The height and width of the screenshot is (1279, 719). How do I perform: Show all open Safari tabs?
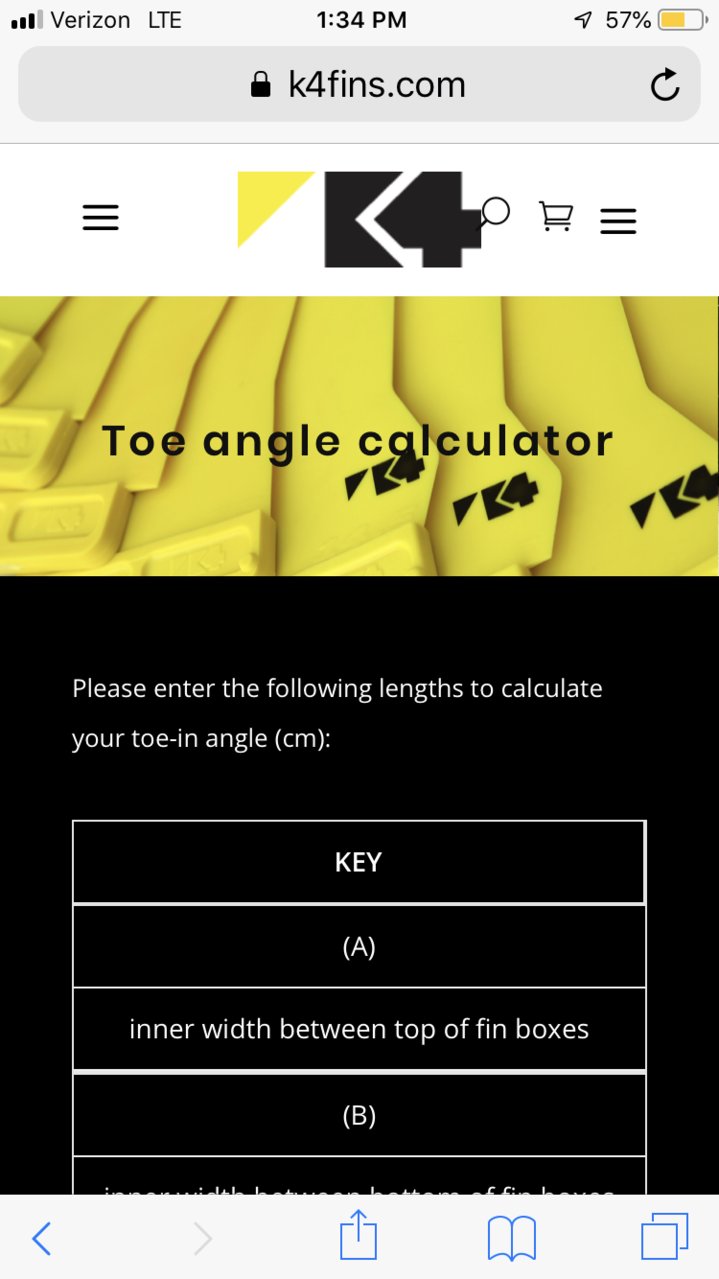point(664,1237)
